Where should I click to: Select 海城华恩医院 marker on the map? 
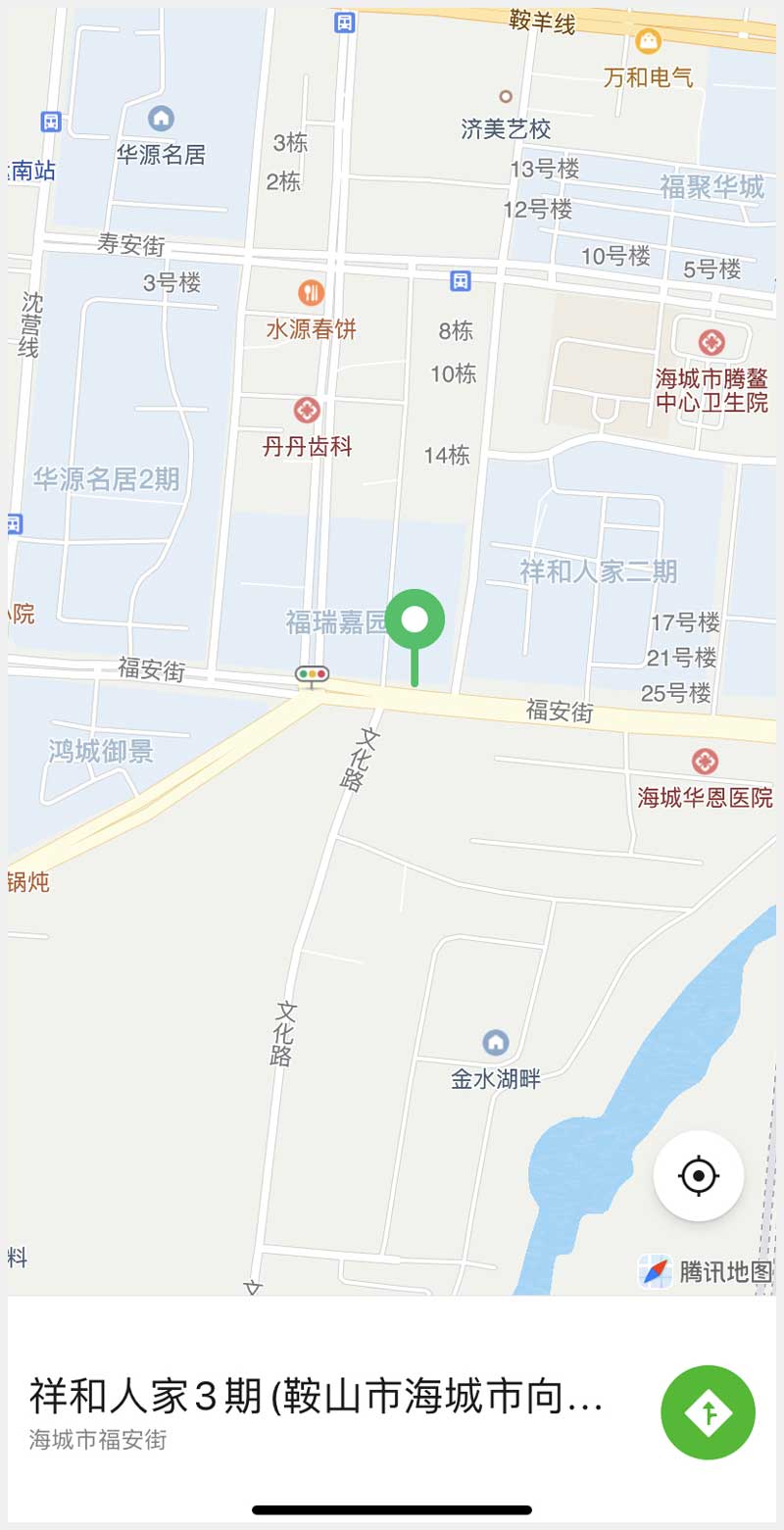(704, 762)
